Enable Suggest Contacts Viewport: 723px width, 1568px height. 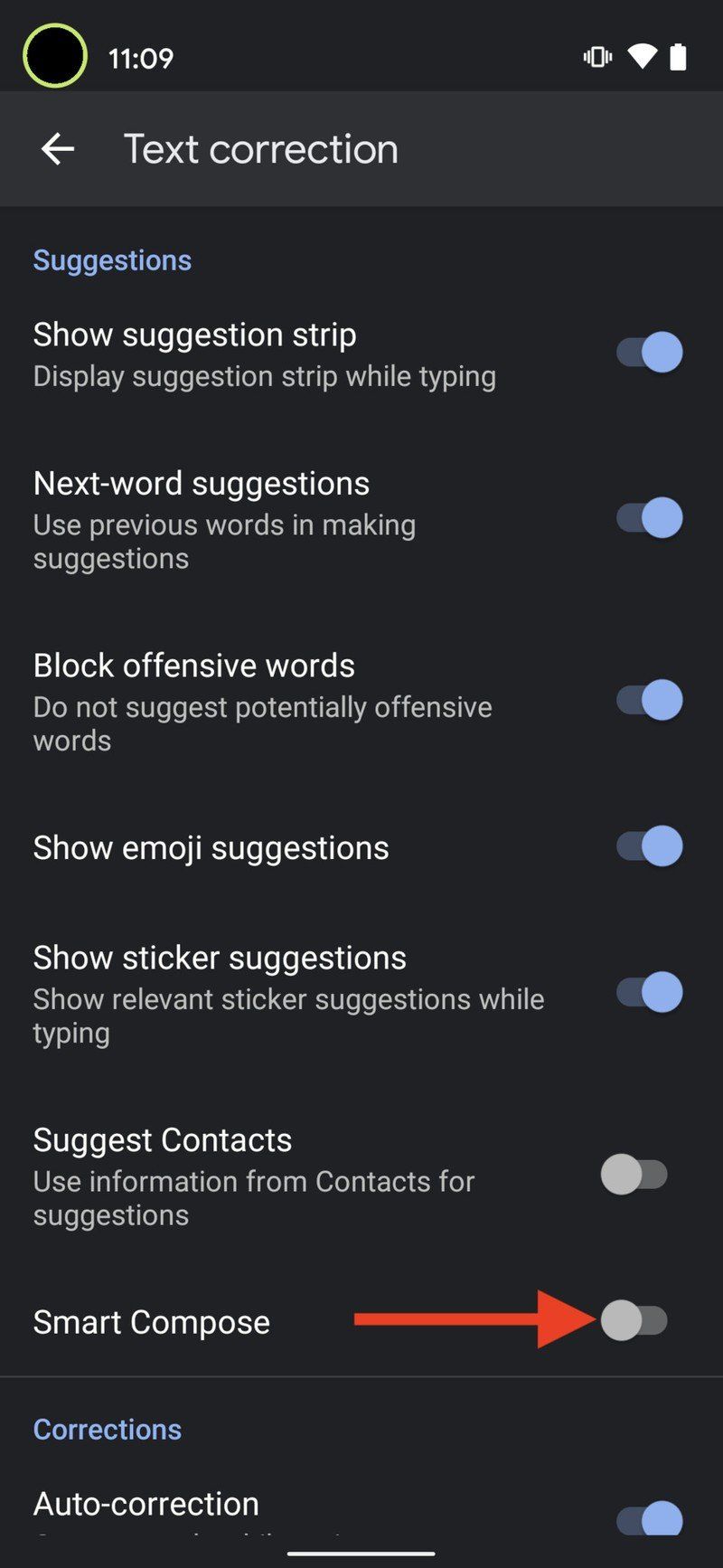633,1176
